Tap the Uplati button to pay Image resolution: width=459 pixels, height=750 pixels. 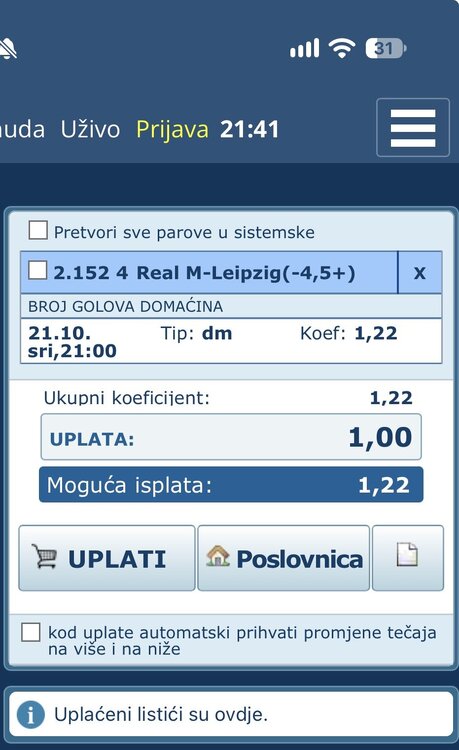click(x=107, y=558)
